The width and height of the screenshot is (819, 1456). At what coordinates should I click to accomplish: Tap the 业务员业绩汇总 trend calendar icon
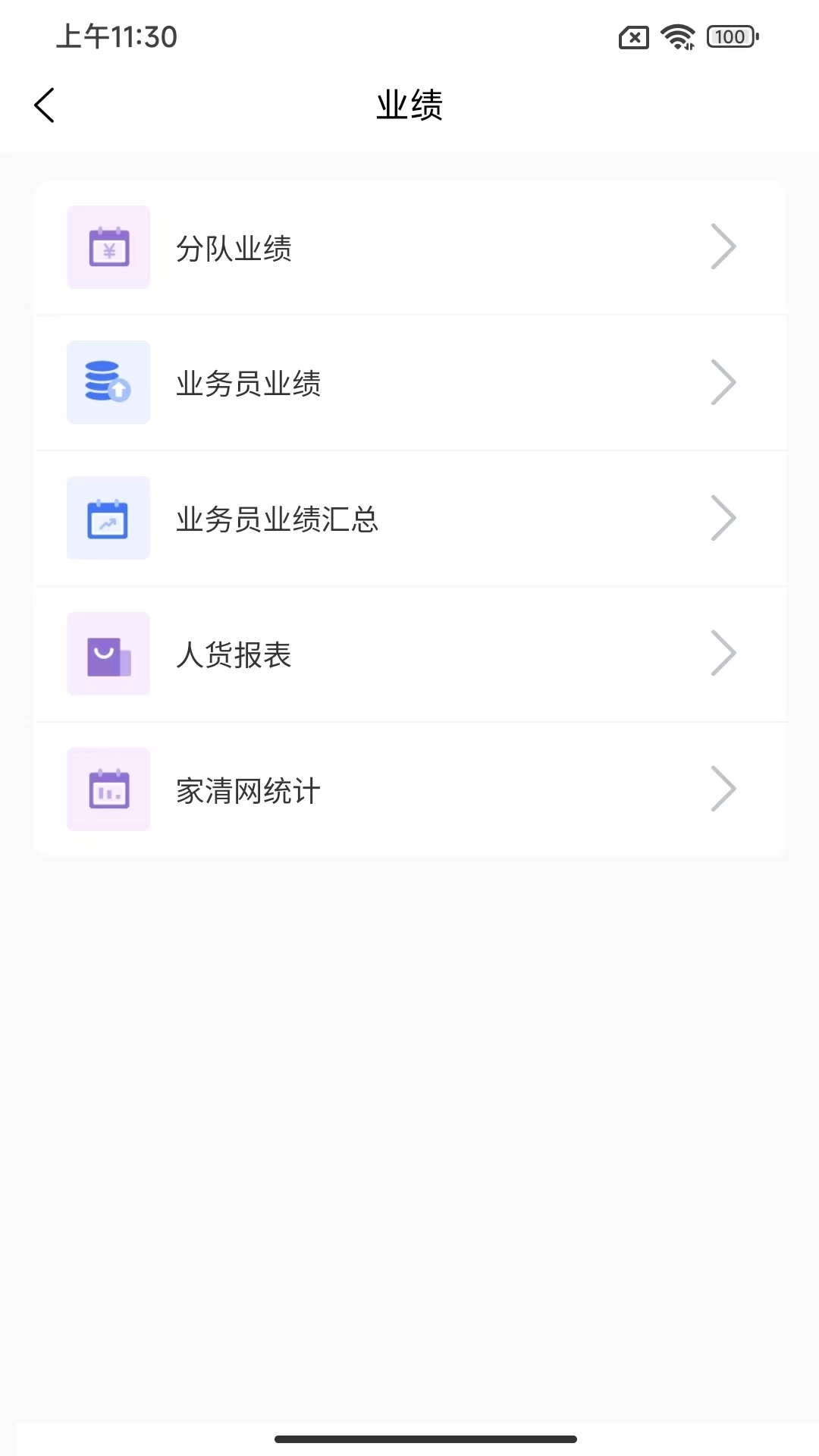pos(108,519)
